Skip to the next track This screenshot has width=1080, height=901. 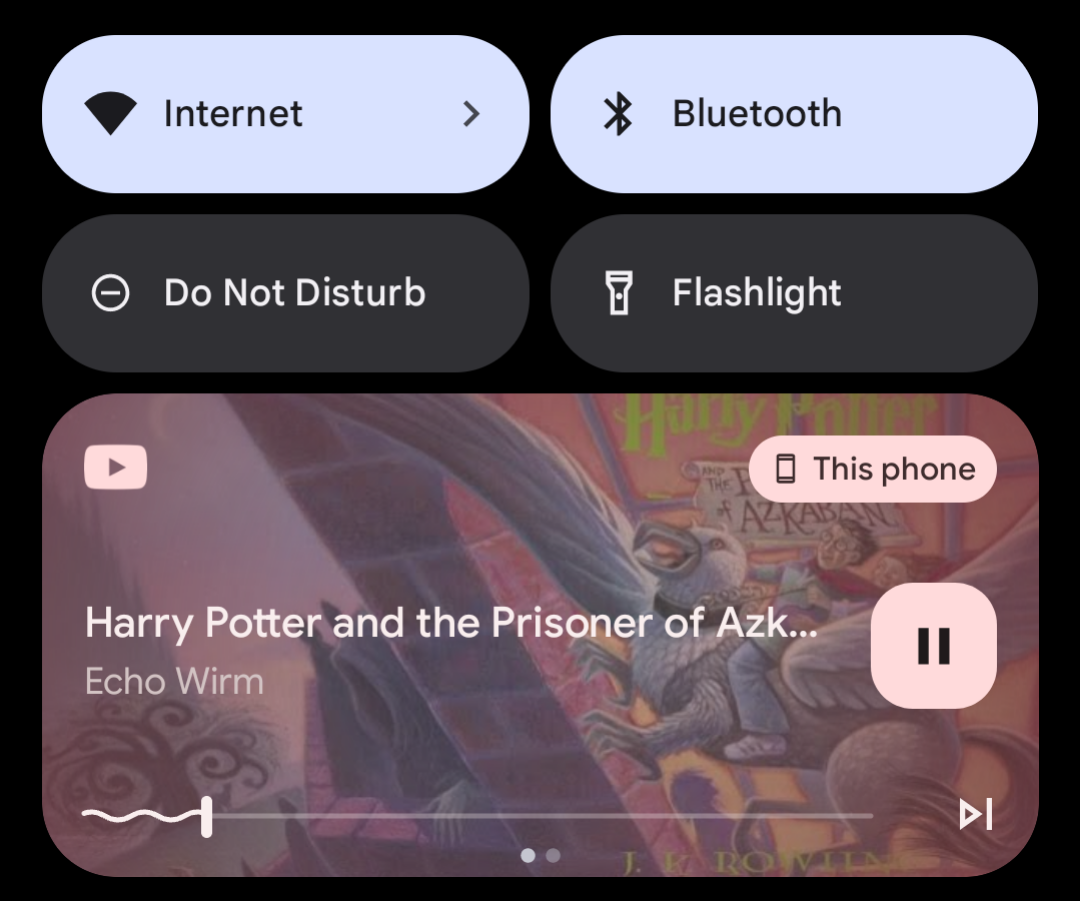(x=975, y=814)
